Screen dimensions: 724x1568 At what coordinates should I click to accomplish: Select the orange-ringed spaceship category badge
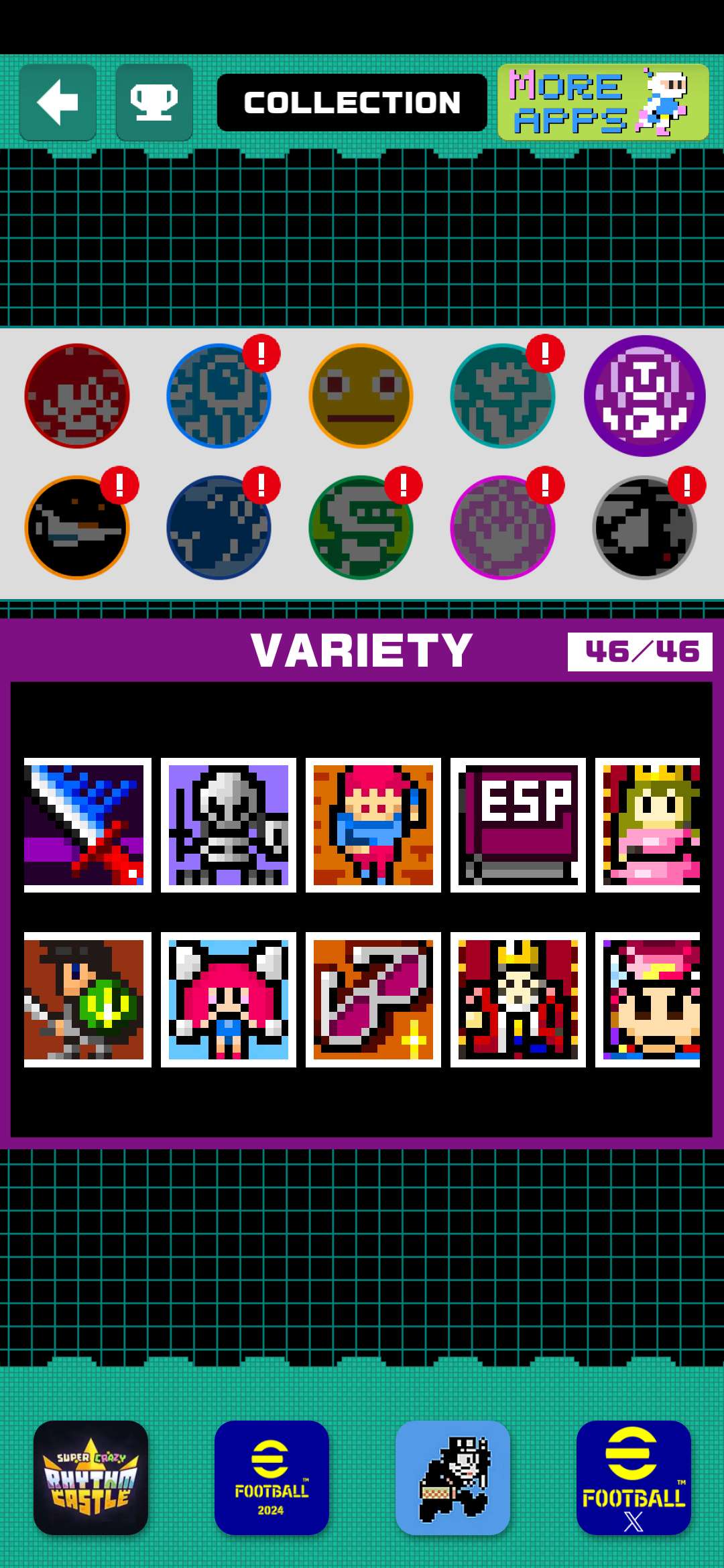pos(77,528)
